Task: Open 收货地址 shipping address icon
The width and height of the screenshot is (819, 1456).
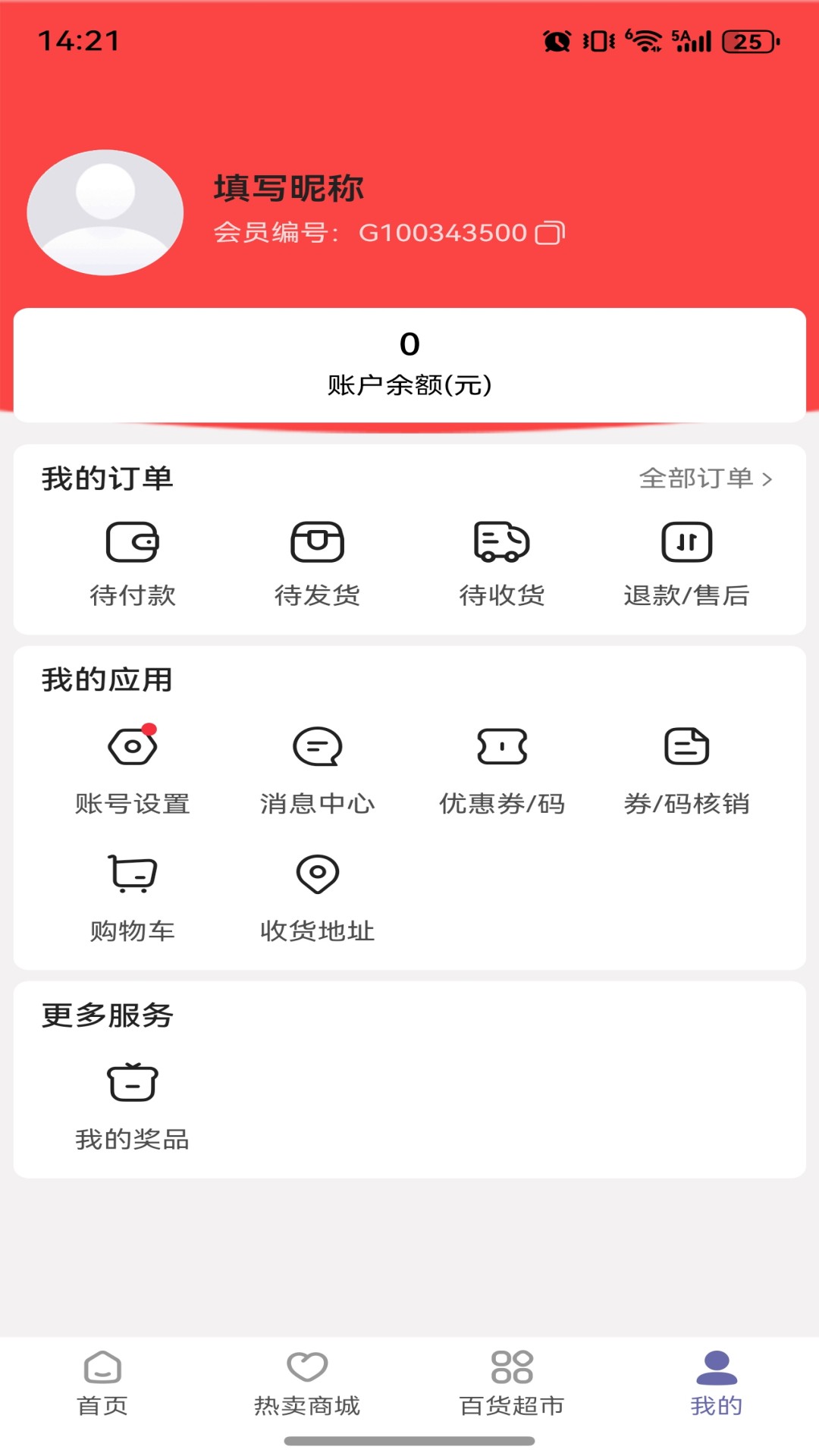Action: tap(317, 874)
